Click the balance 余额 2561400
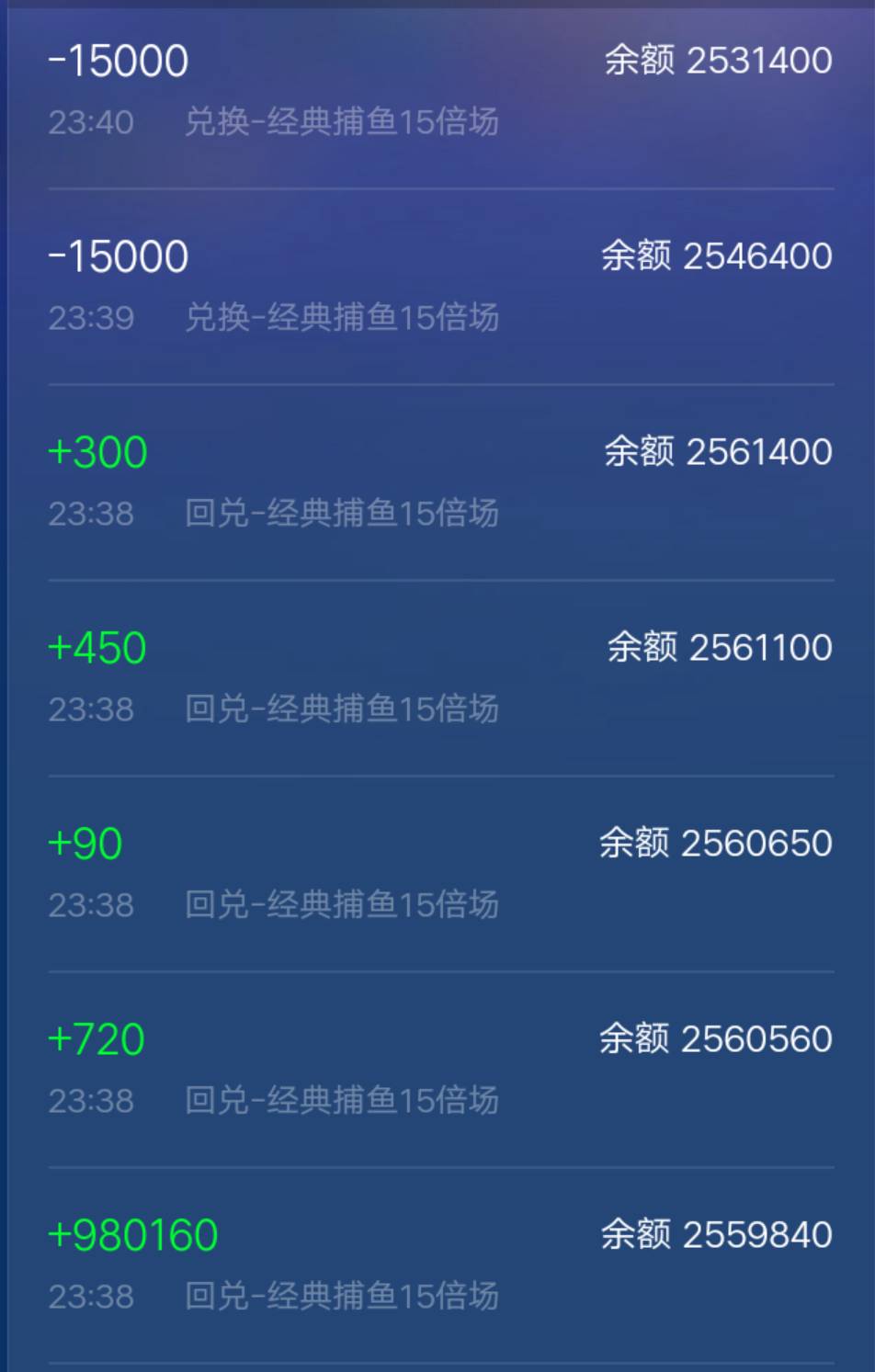The height and width of the screenshot is (1372, 875). coord(717,451)
